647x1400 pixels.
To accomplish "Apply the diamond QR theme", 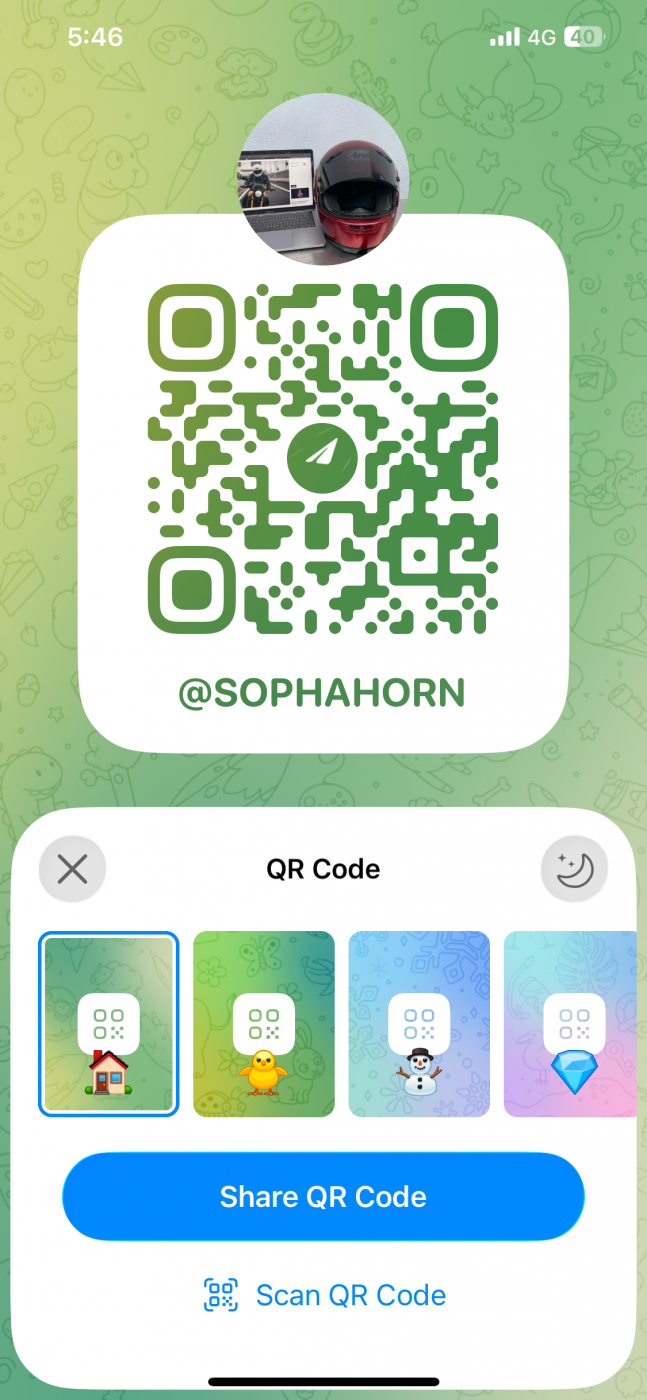I will pyautogui.click(x=572, y=1024).
